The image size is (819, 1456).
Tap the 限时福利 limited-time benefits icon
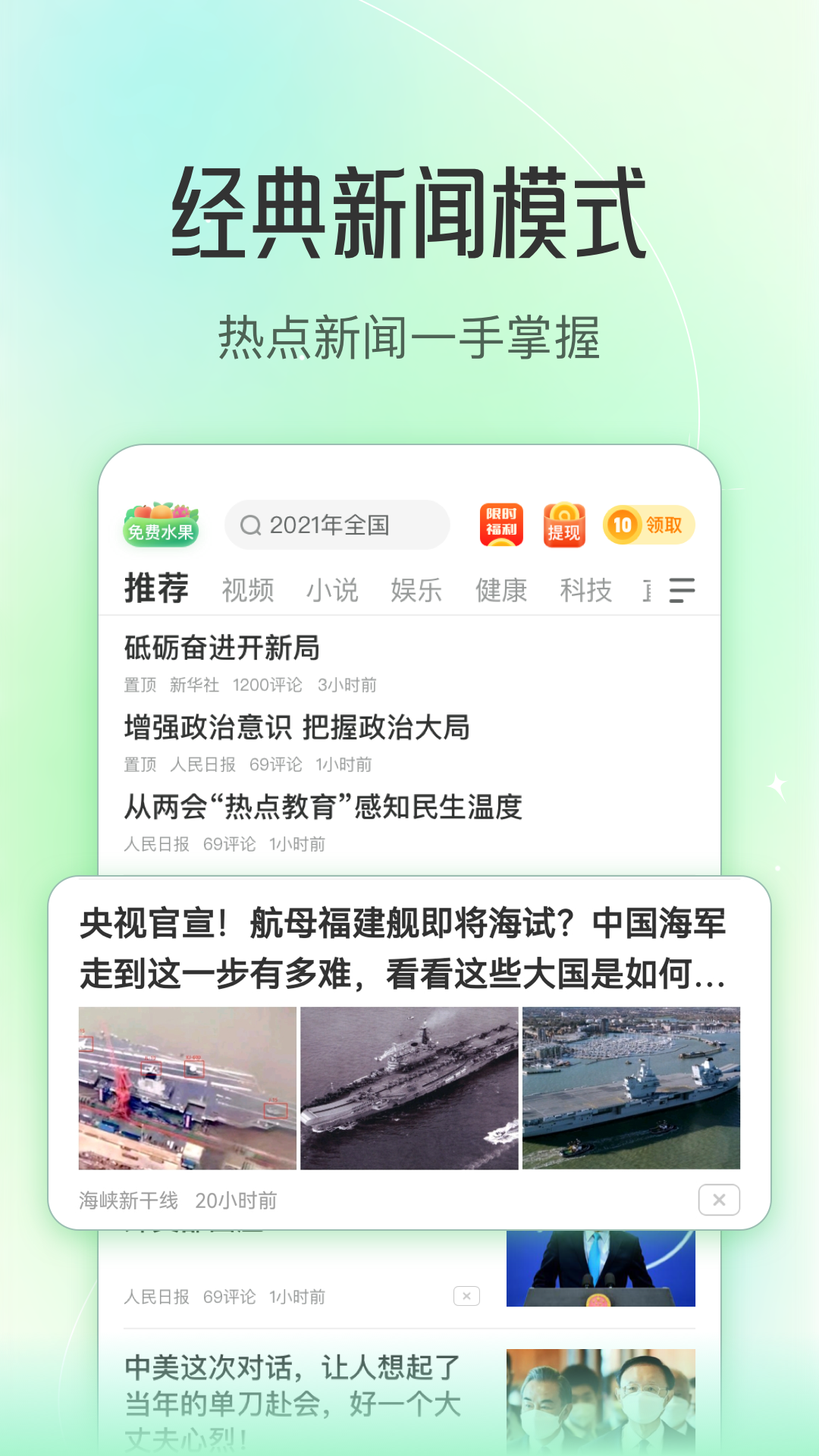[502, 523]
